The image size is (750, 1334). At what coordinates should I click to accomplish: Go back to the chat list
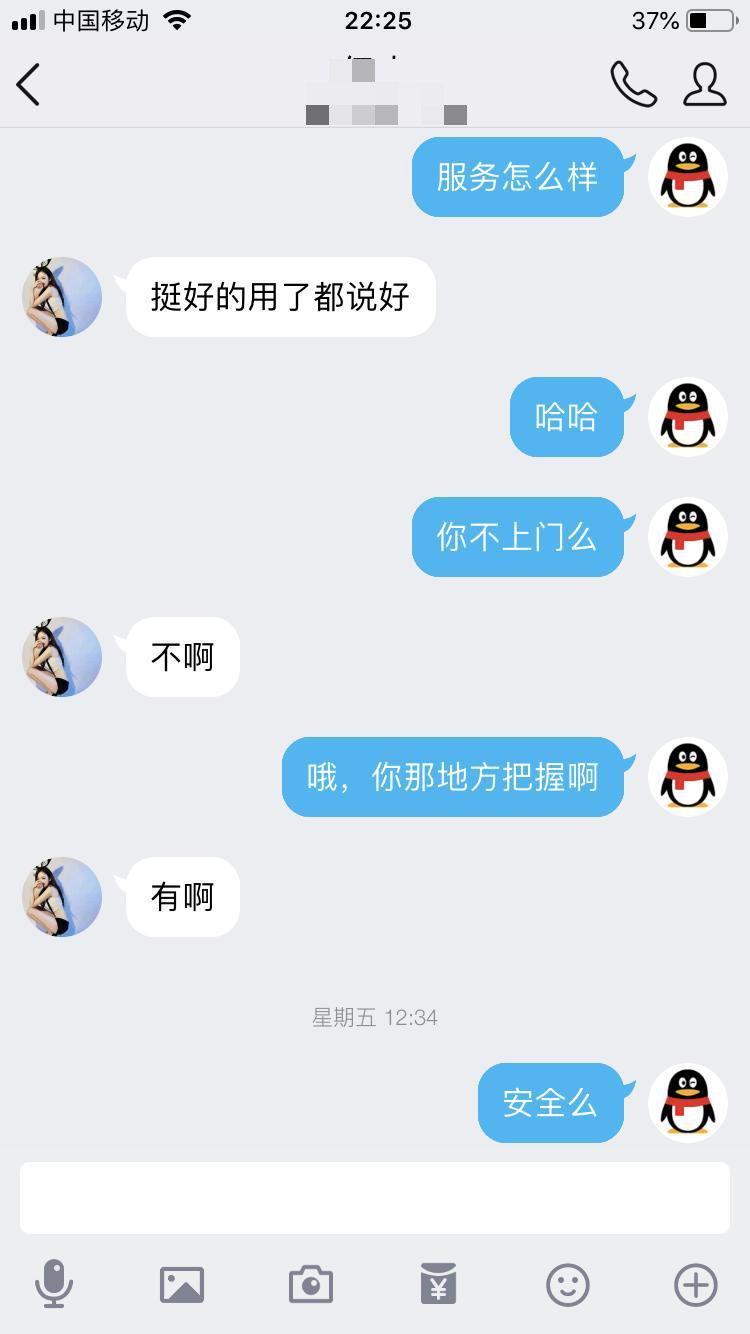tap(29, 84)
